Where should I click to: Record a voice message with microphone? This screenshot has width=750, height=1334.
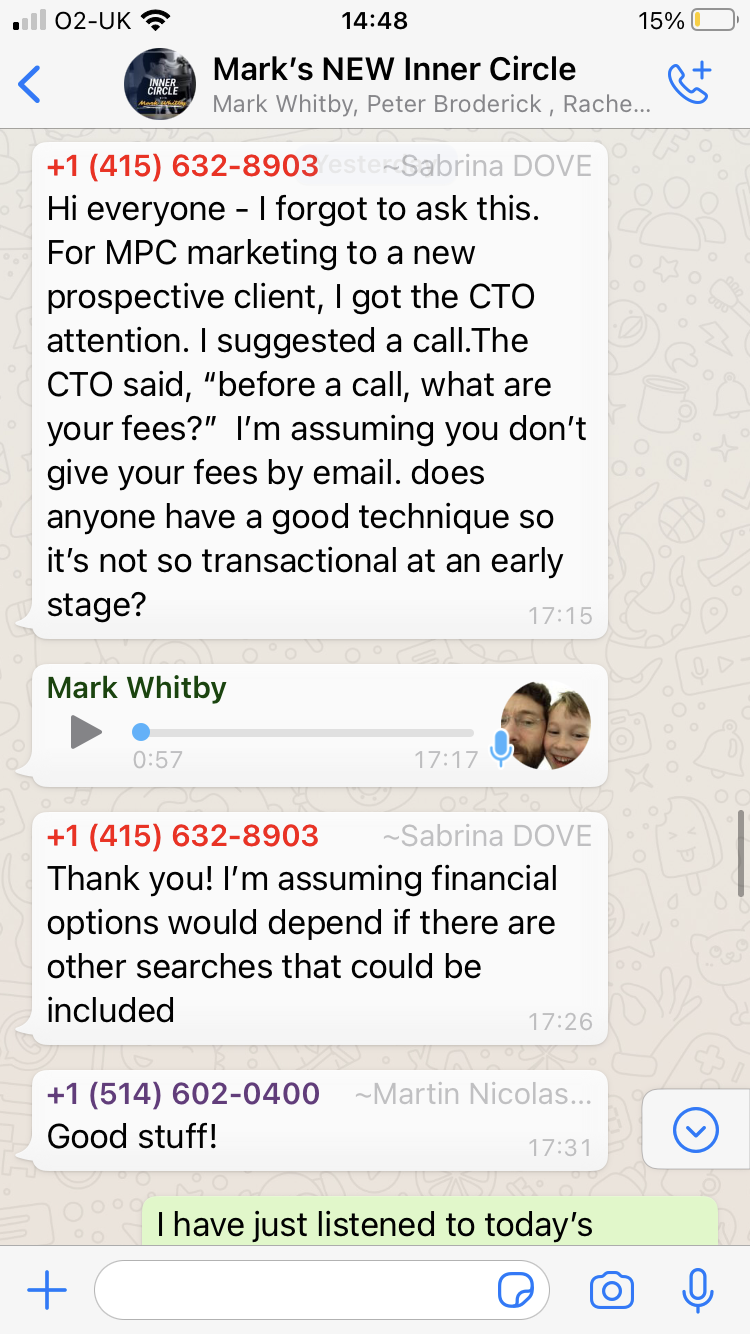point(697,1291)
